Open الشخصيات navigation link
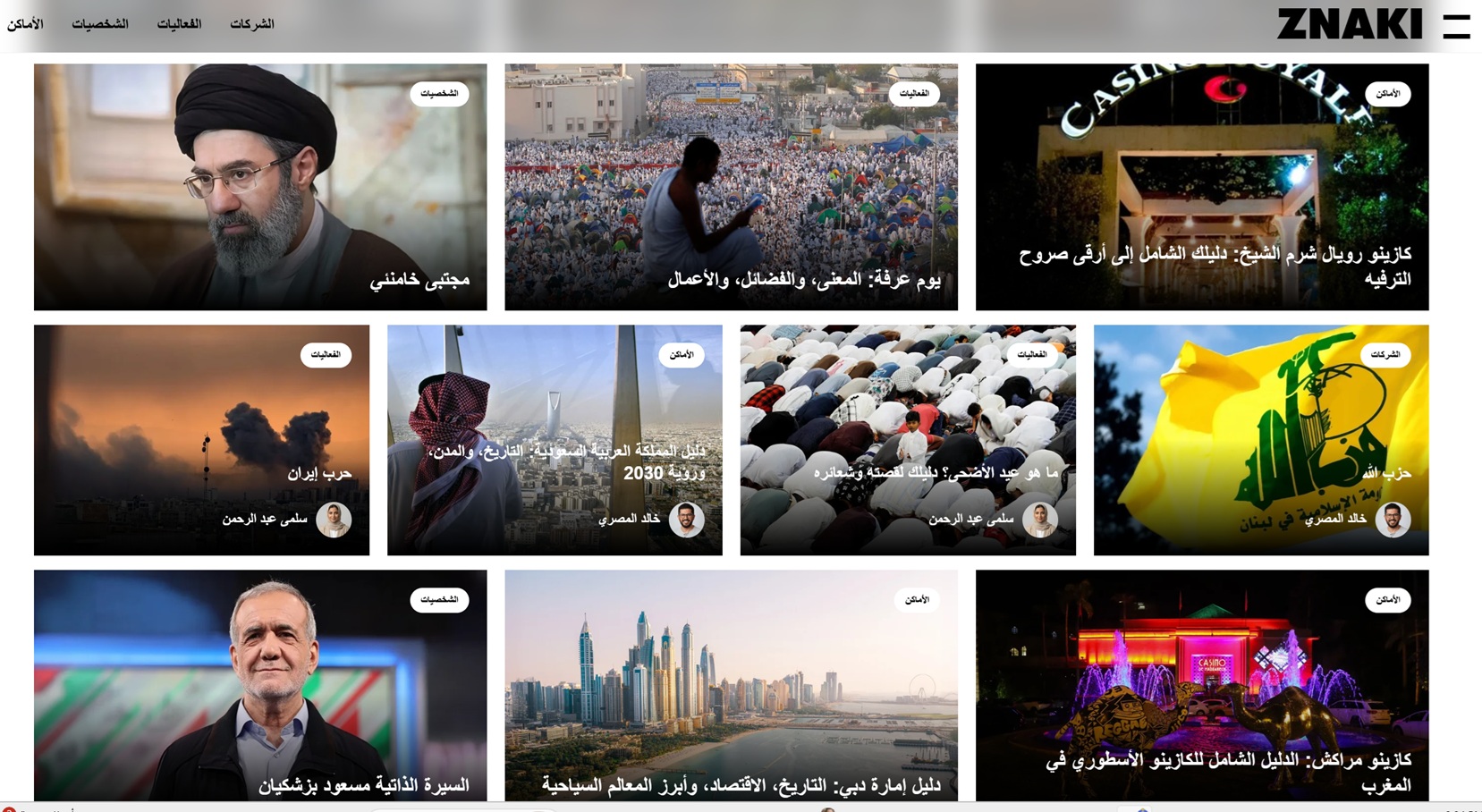This screenshot has width=1482, height=812. coord(100,24)
